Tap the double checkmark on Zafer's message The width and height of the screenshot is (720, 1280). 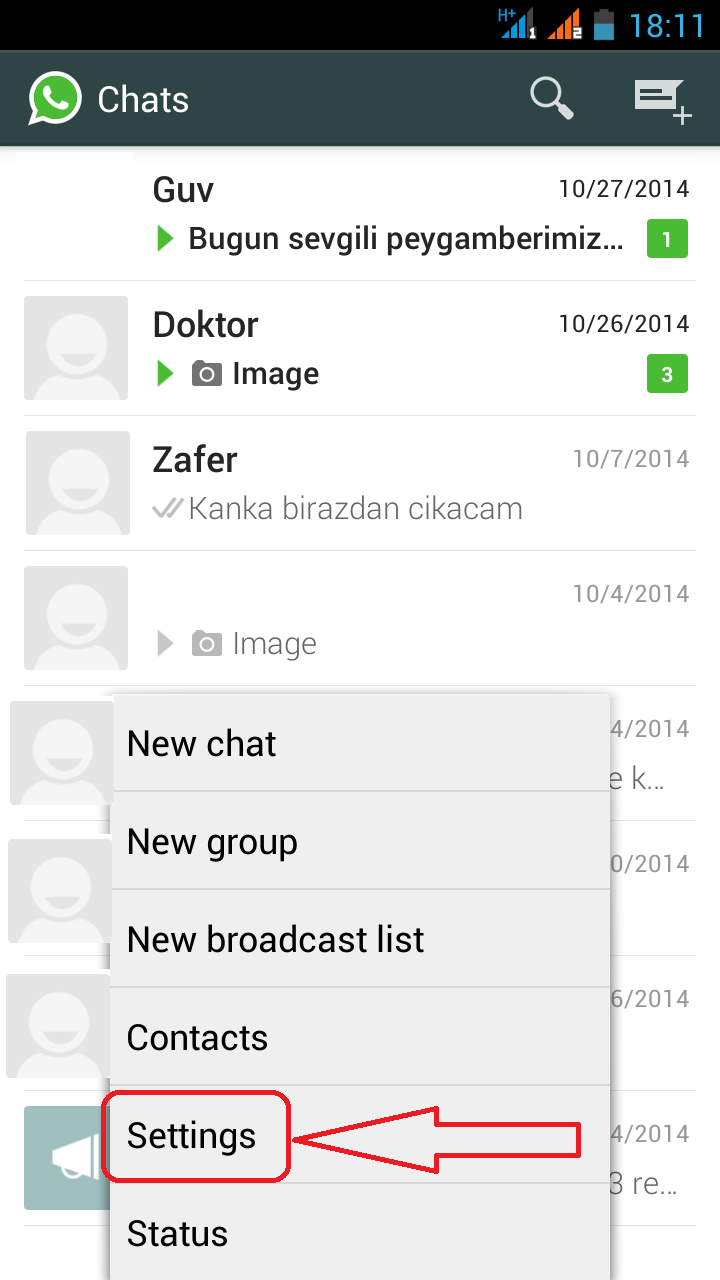click(168, 508)
